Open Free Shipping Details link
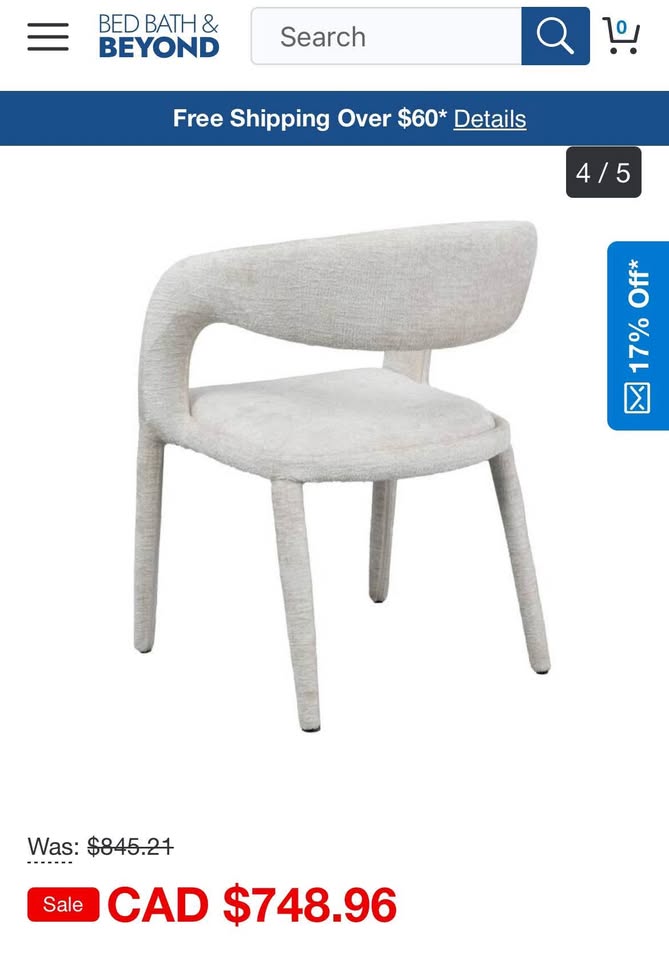Image resolution: width=669 pixels, height=960 pixels. click(x=489, y=119)
